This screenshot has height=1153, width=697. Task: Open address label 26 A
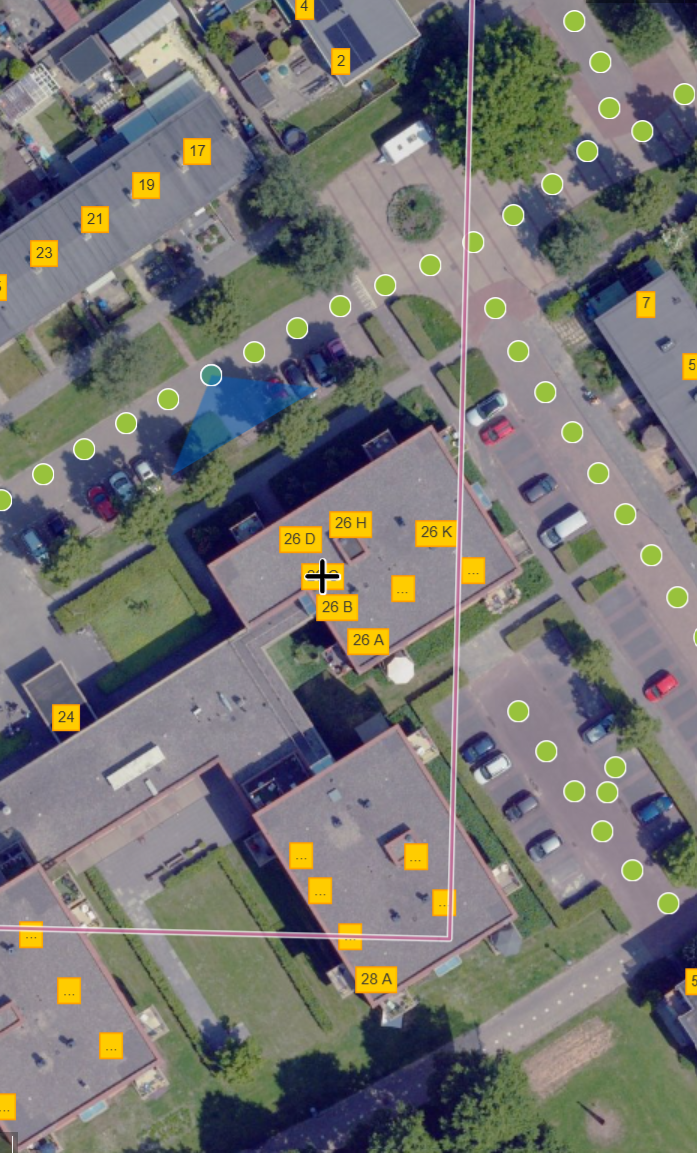point(368,641)
